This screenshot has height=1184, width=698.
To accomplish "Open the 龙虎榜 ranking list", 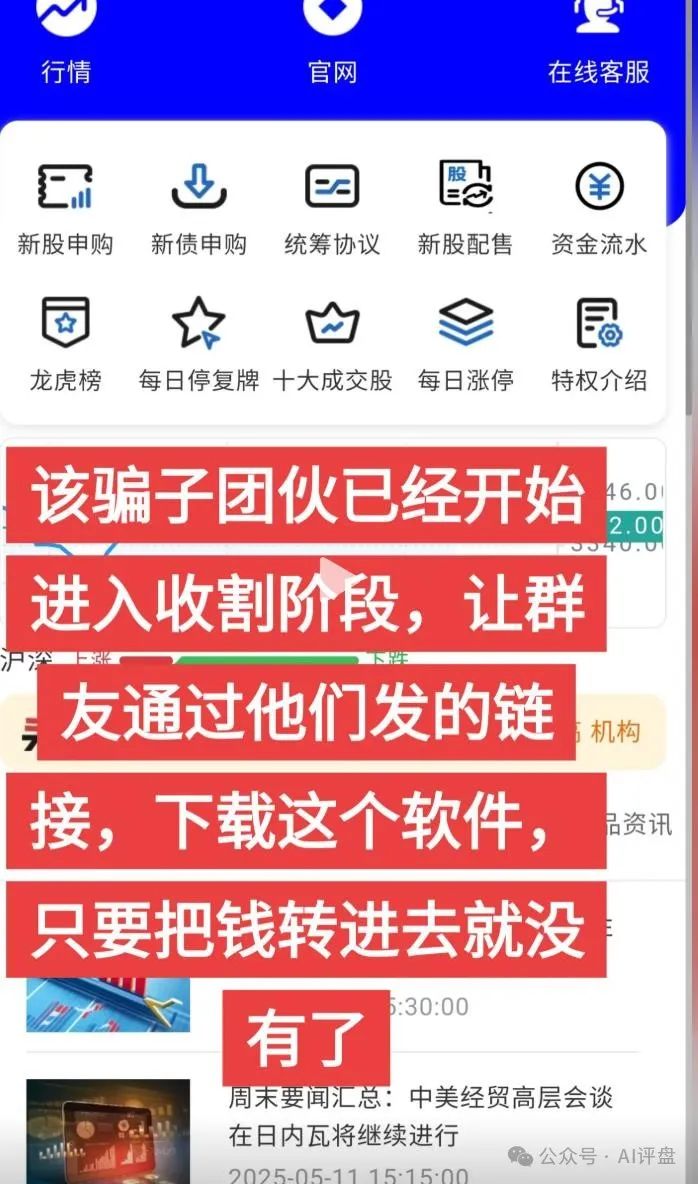I will pos(66,345).
